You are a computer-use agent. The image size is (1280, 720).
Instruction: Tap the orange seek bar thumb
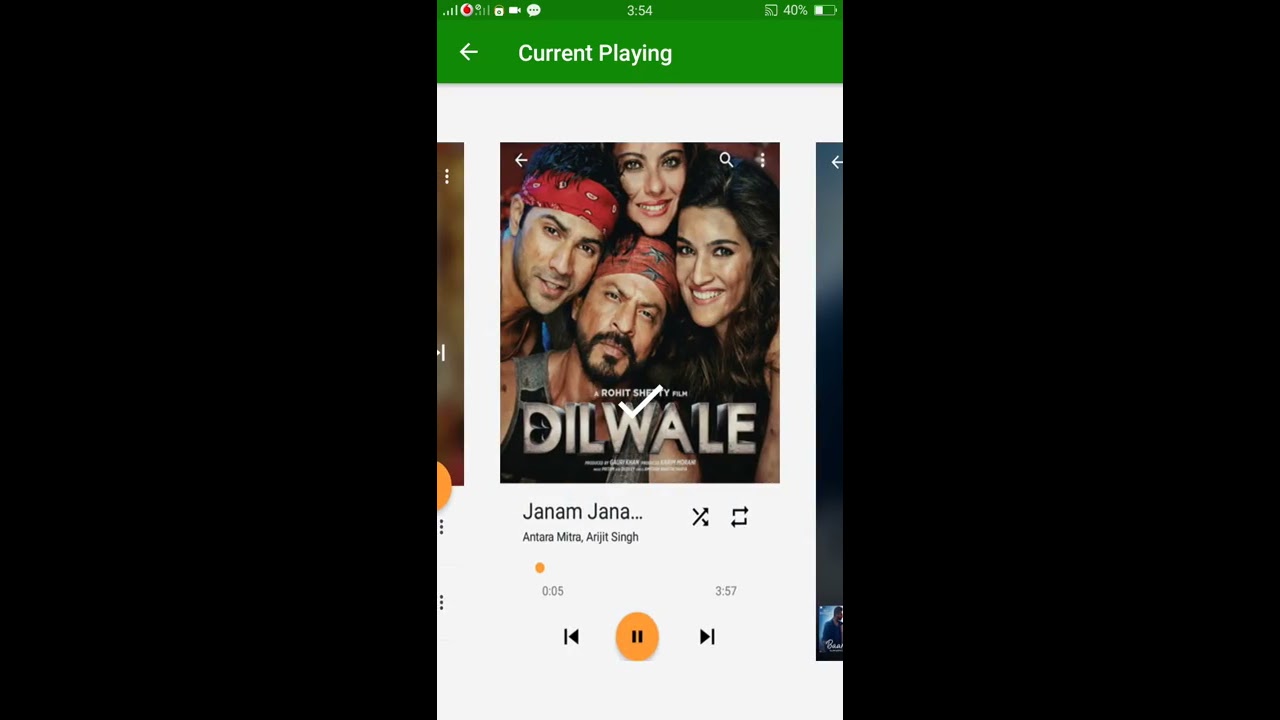[540, 568]
